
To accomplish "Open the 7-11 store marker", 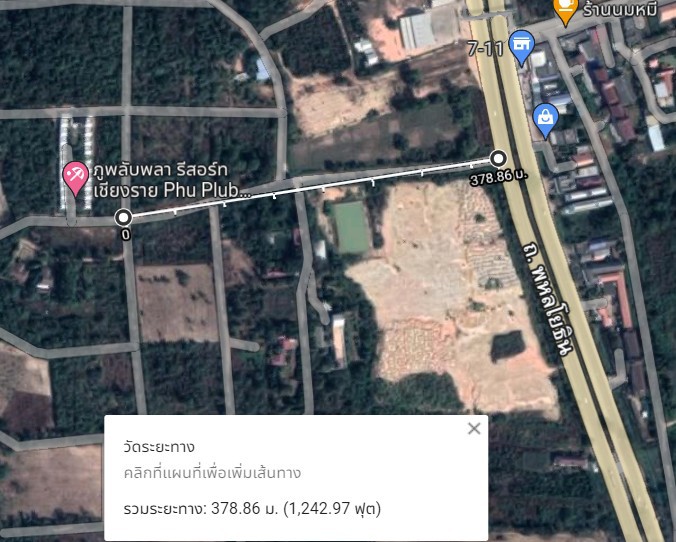I will click(x=520, y=44).
